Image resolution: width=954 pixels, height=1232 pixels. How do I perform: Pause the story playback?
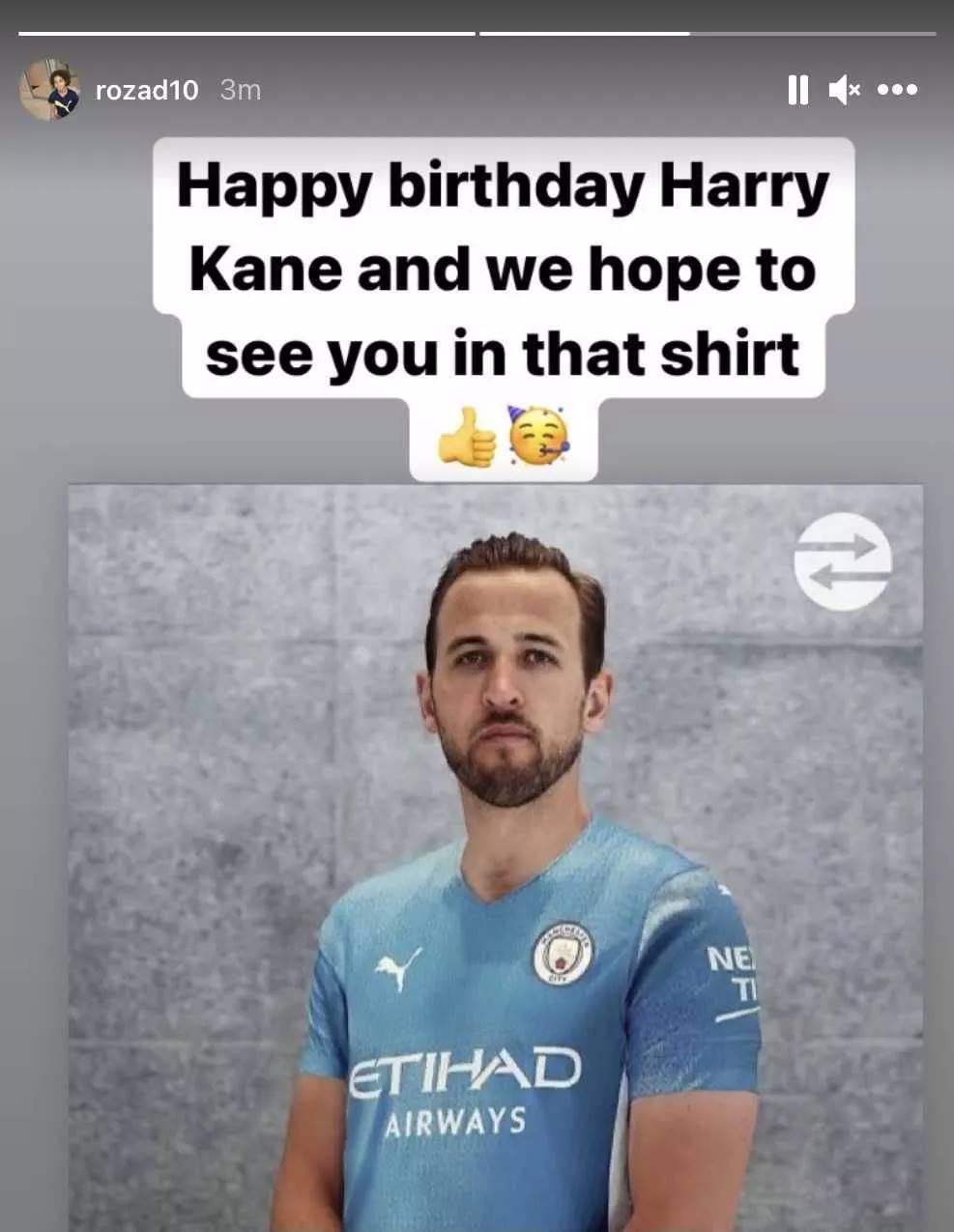(797, 90)
